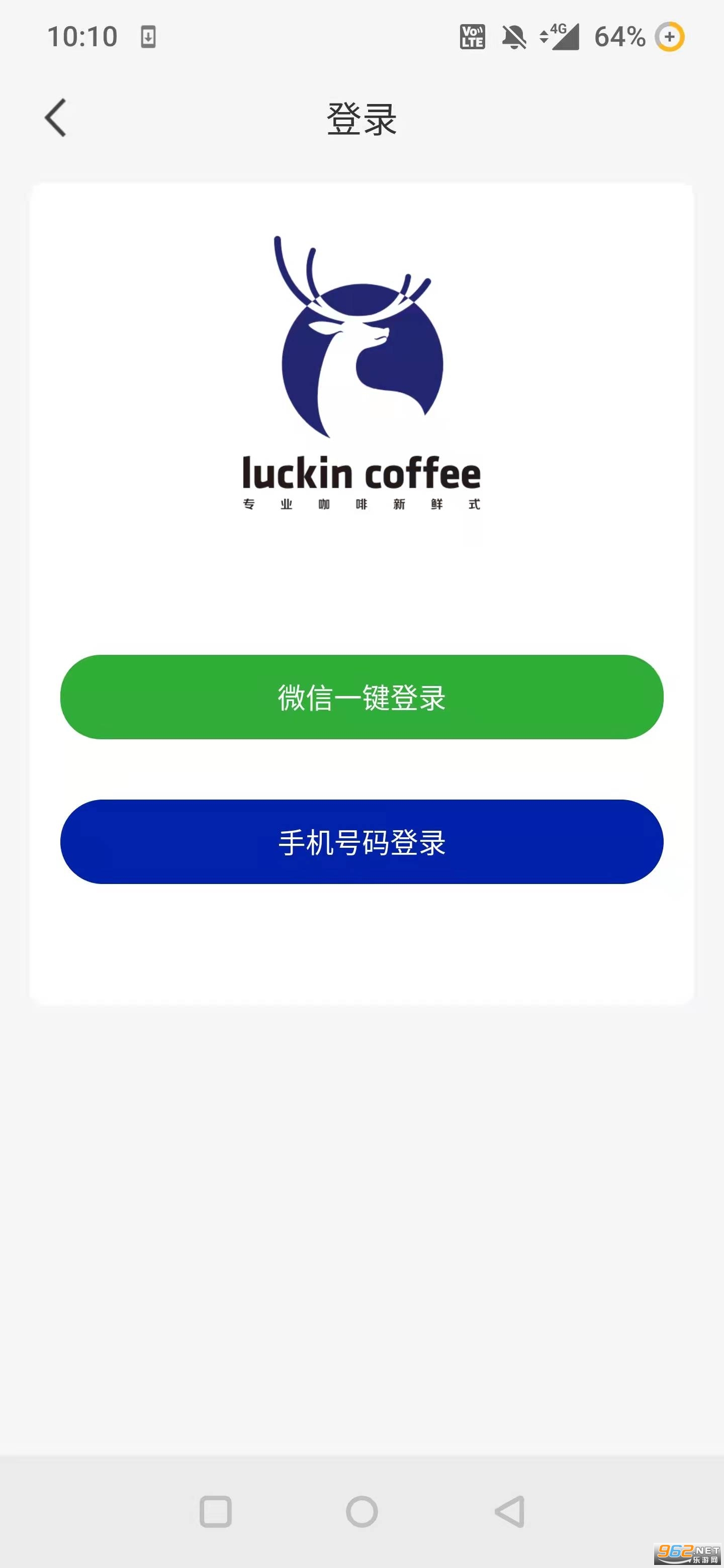Tap the system home button

[x=361, y=1511]
